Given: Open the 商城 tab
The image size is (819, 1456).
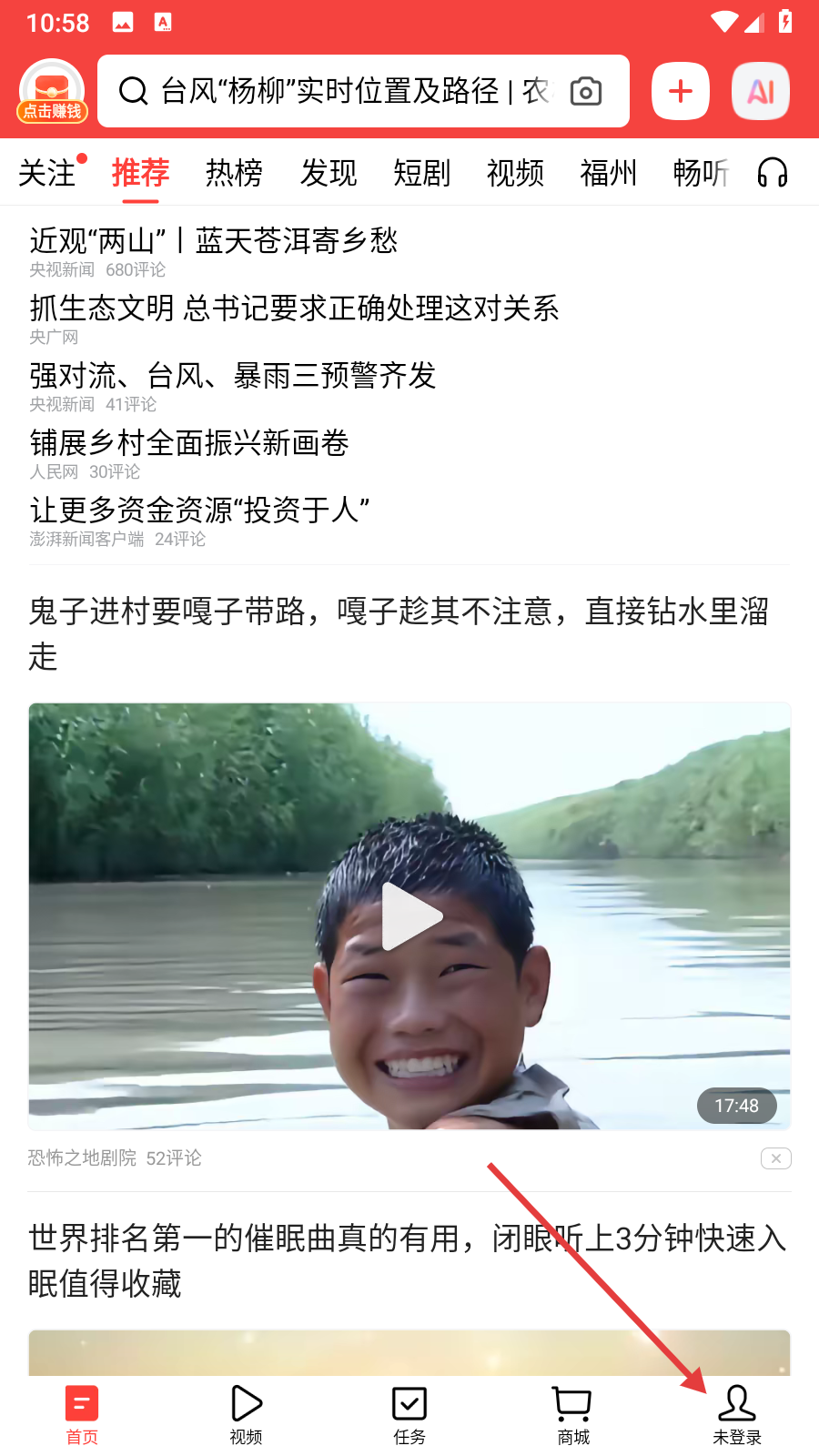Looking at the screenshot, I should [x=573, y=1415].
